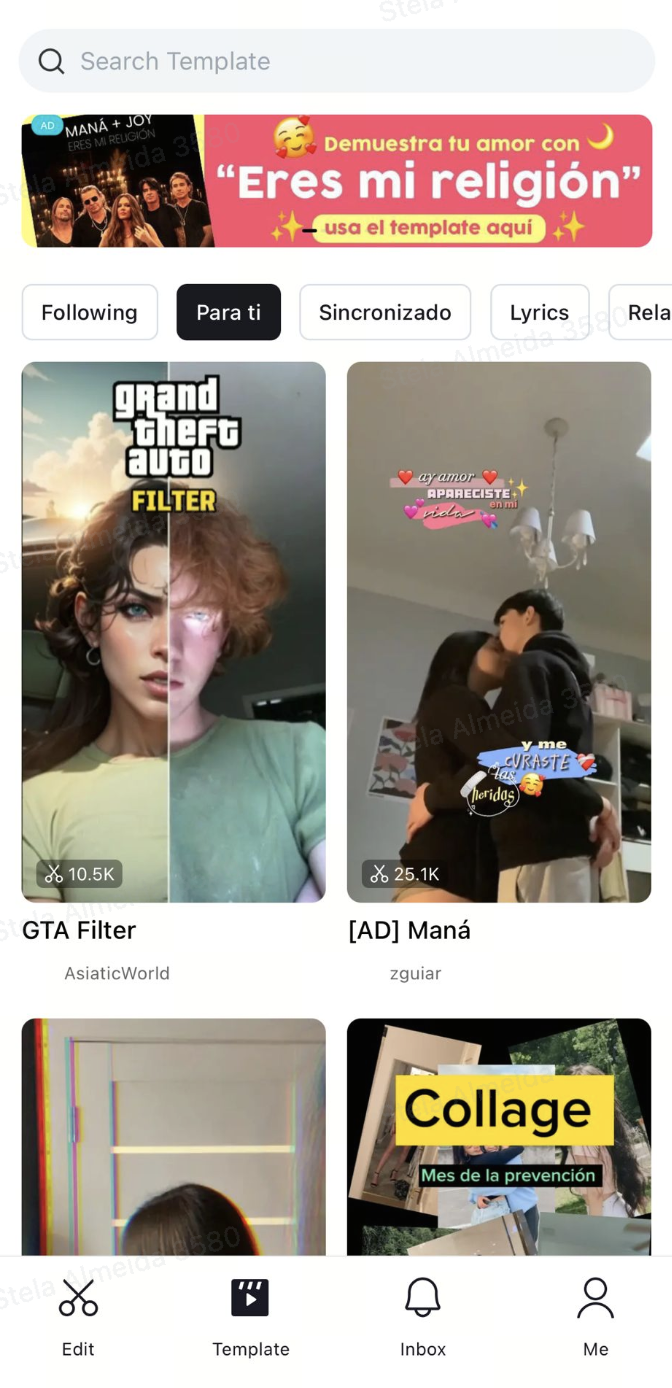This screenshot has height=1388, width=672.
Task: Open the [AD] Maná template
Action: pyautogui.click(x=499, y=632)
